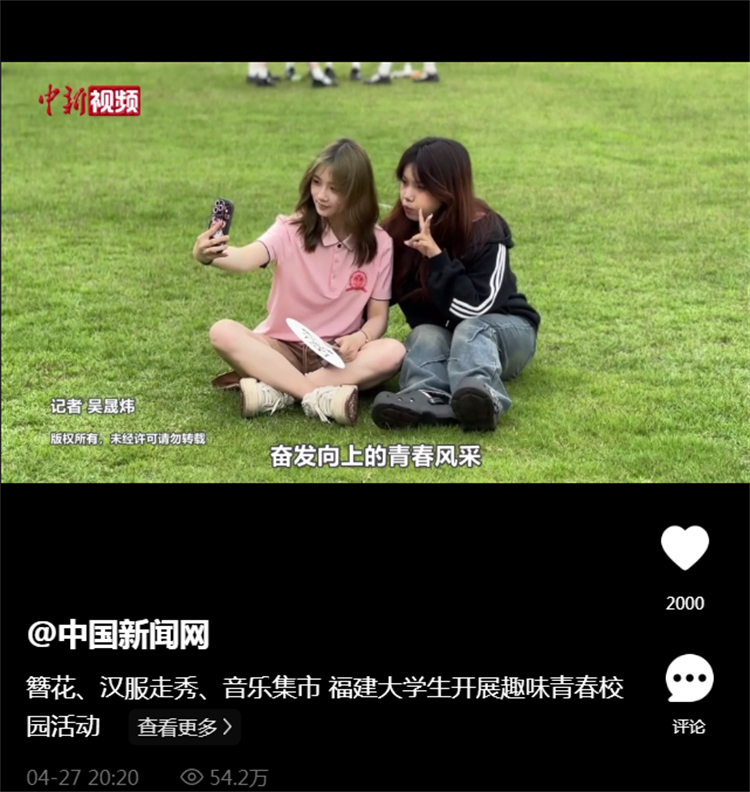Like the video with the heart icon
Image resolution: width=750 pixels, height=792 pixels.
point(685,548)
